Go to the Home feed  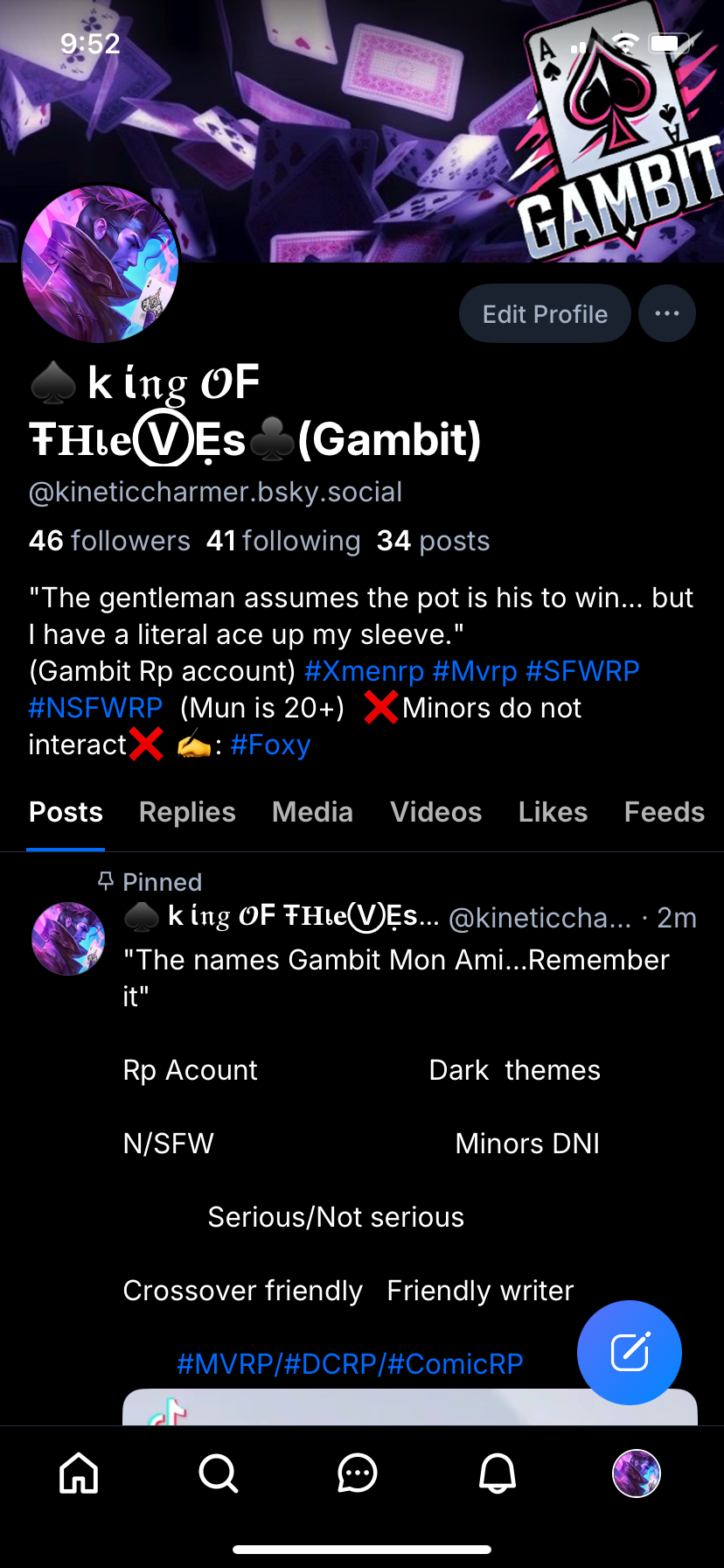[x=79, y=1473]
